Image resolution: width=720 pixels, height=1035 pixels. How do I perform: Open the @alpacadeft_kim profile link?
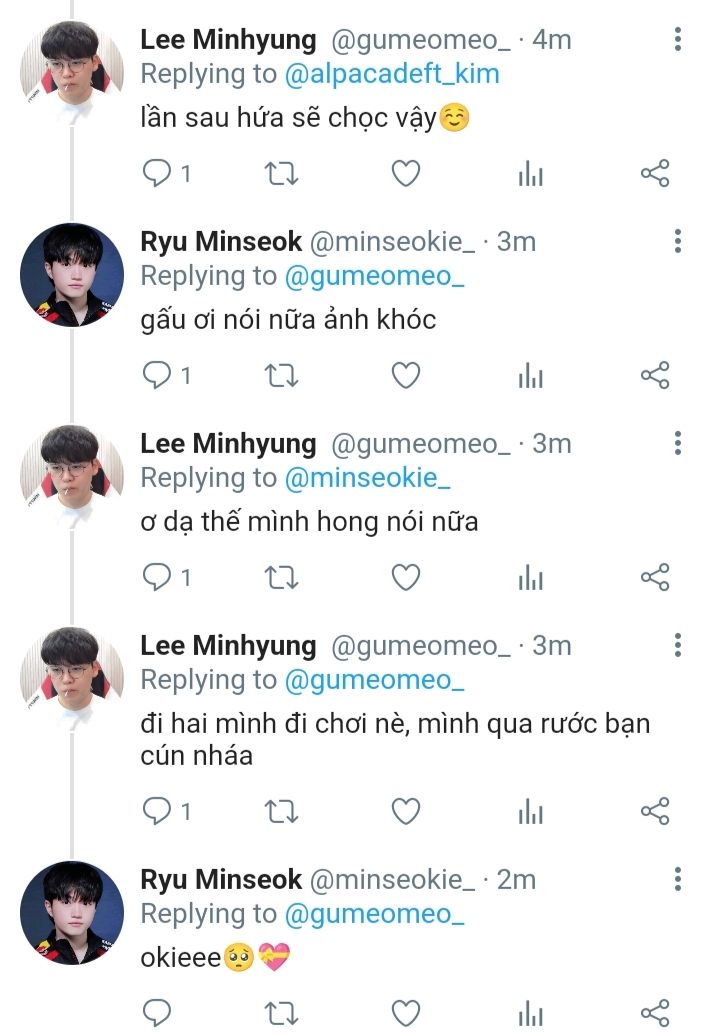click(x=392, y=74)
